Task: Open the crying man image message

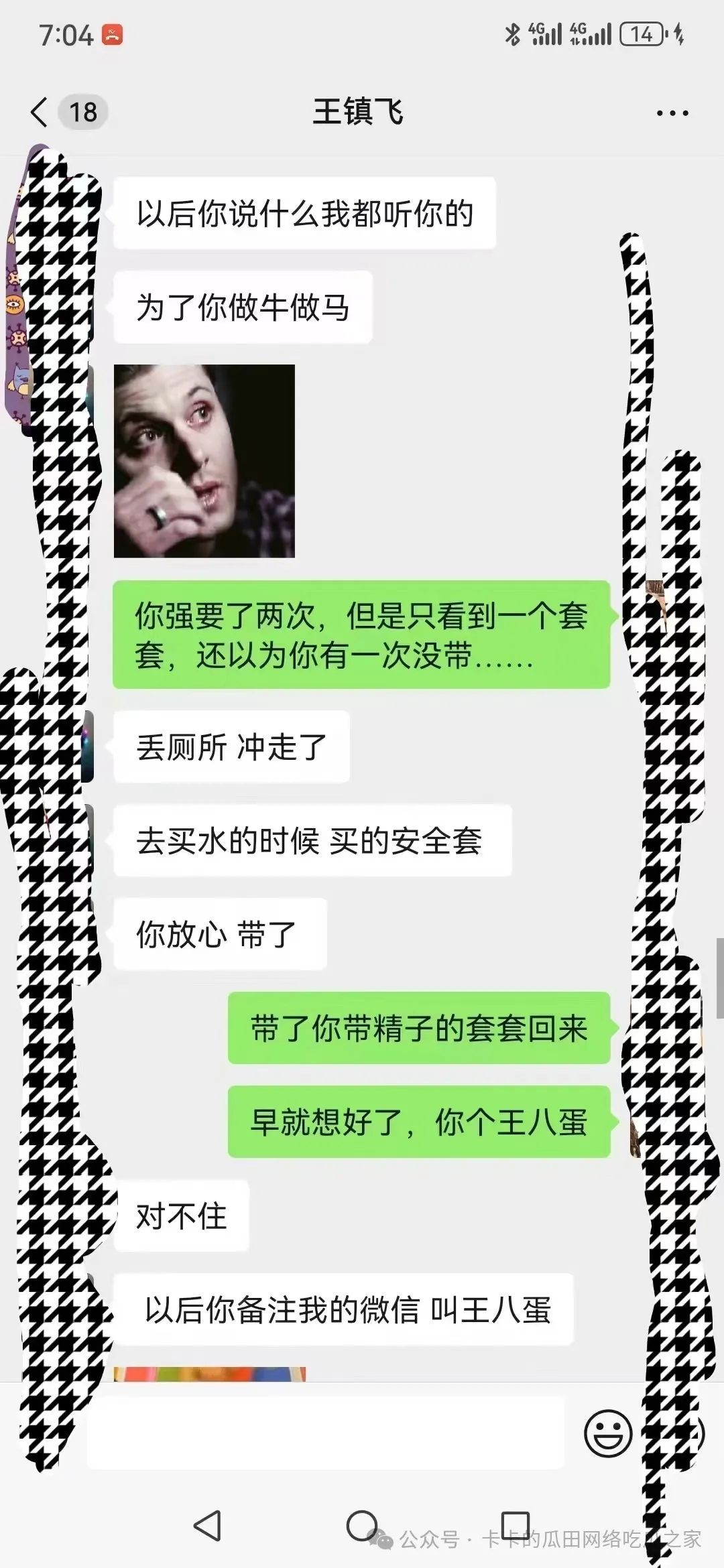Action: tap(204, 461)
